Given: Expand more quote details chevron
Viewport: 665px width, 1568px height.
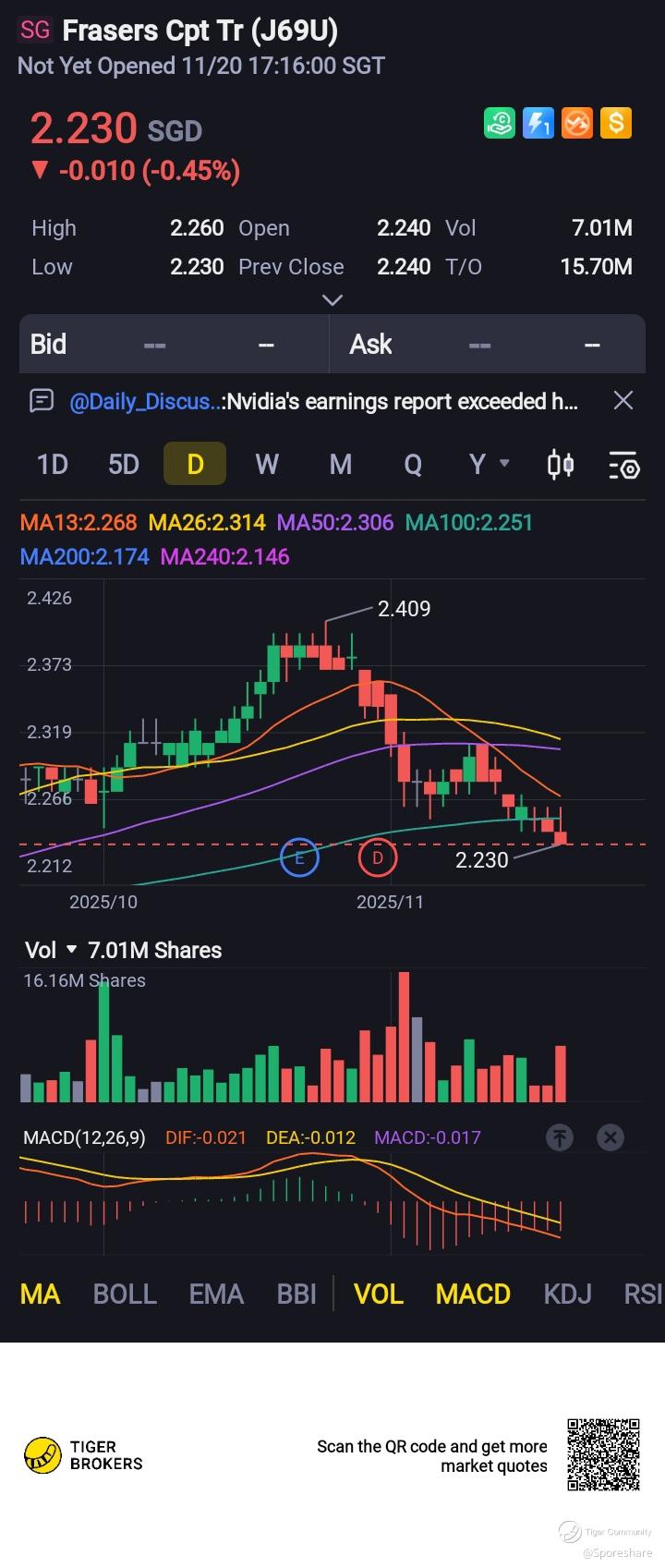Looking at the screenshot, I should pos(332,299).
